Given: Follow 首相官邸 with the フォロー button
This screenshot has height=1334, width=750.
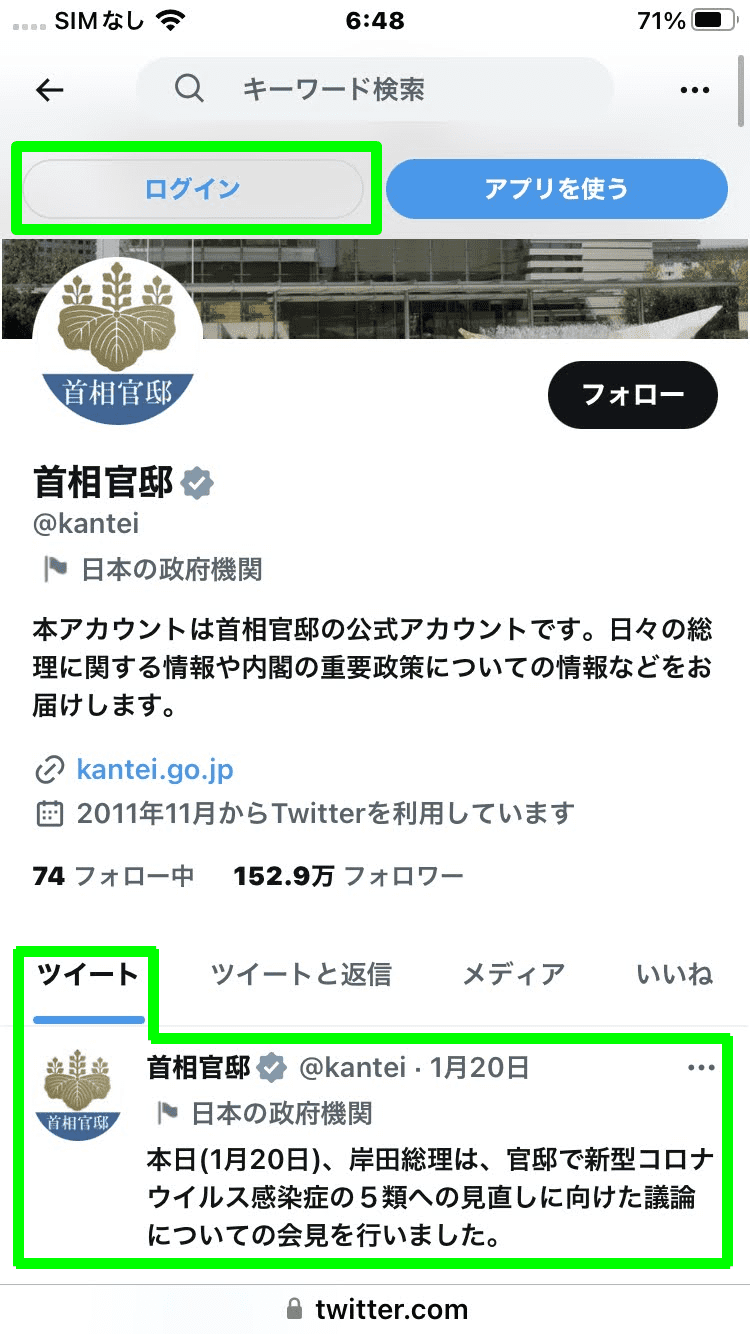Looking at the screenshot, I should [x=632, y=395].
